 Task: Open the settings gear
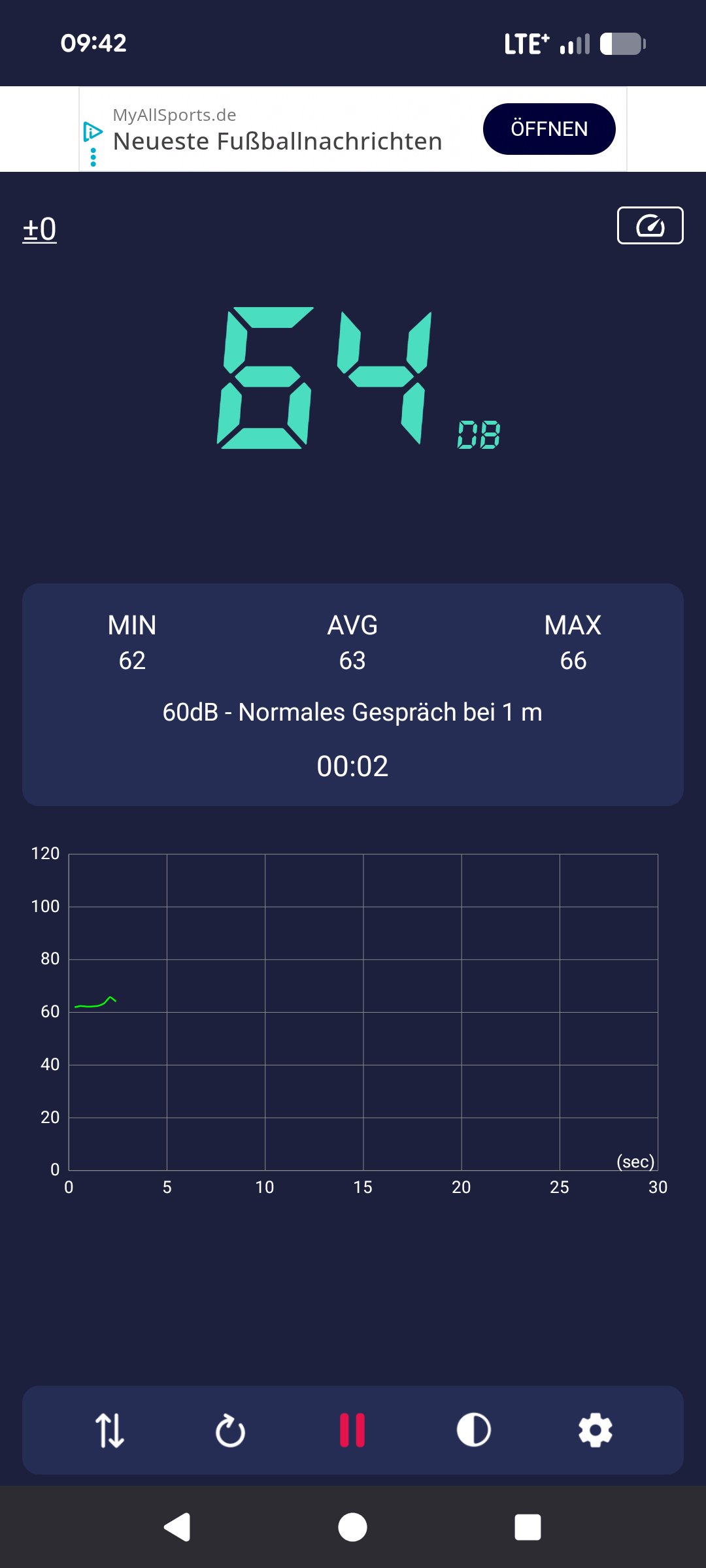click(596, 1430)
